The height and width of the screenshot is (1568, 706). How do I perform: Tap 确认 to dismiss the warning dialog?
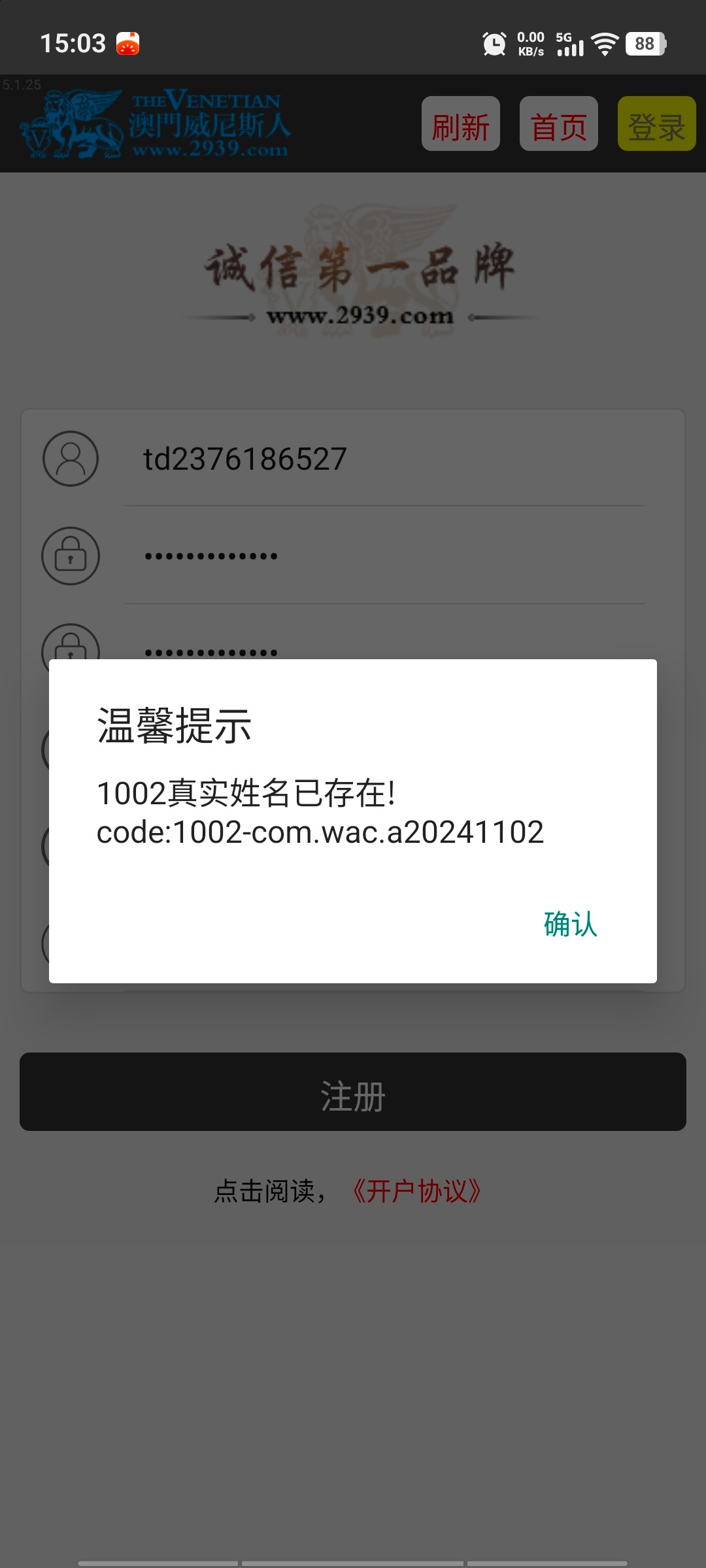click(570, 923)
